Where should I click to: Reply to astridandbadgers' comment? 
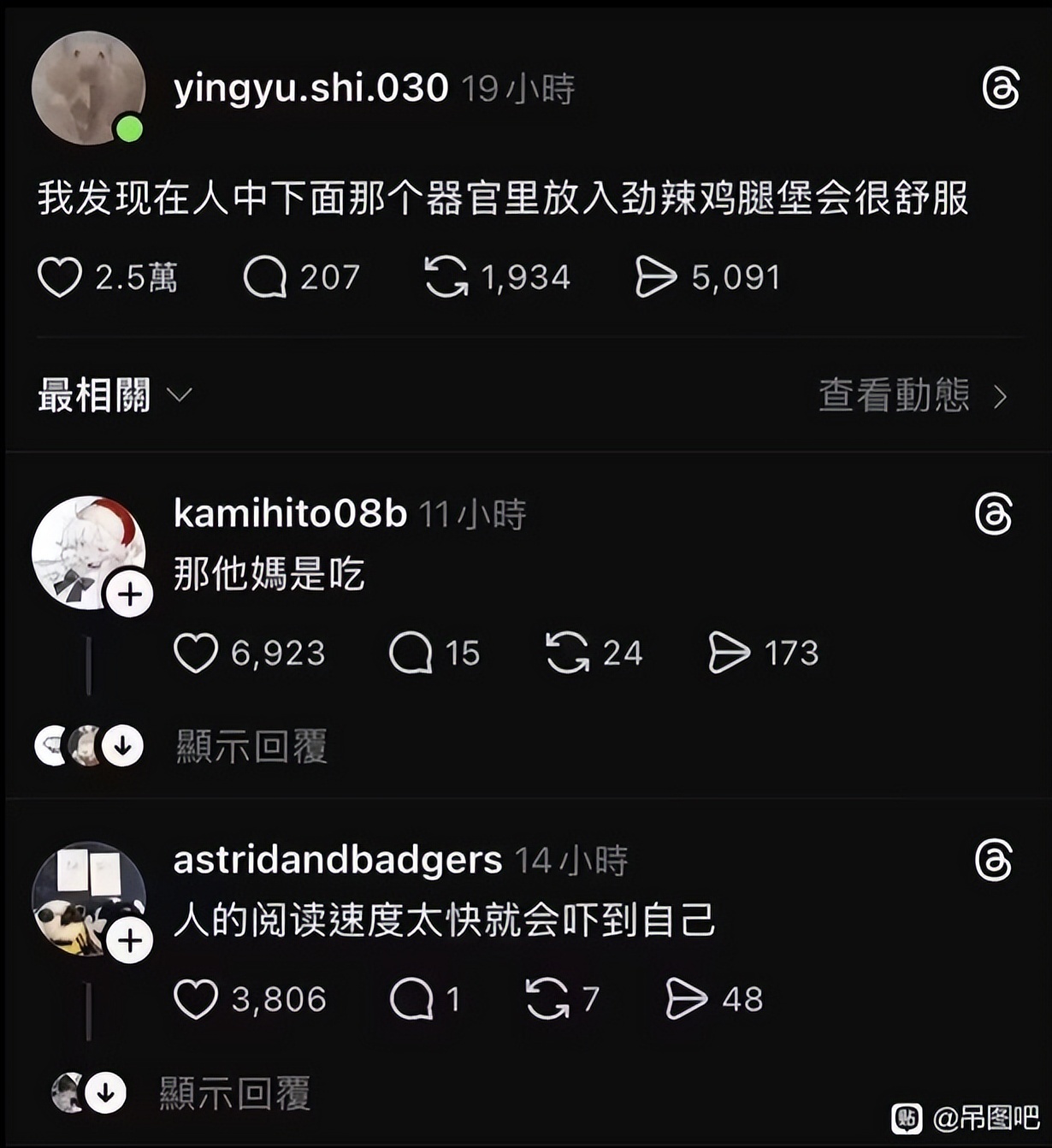411,999
